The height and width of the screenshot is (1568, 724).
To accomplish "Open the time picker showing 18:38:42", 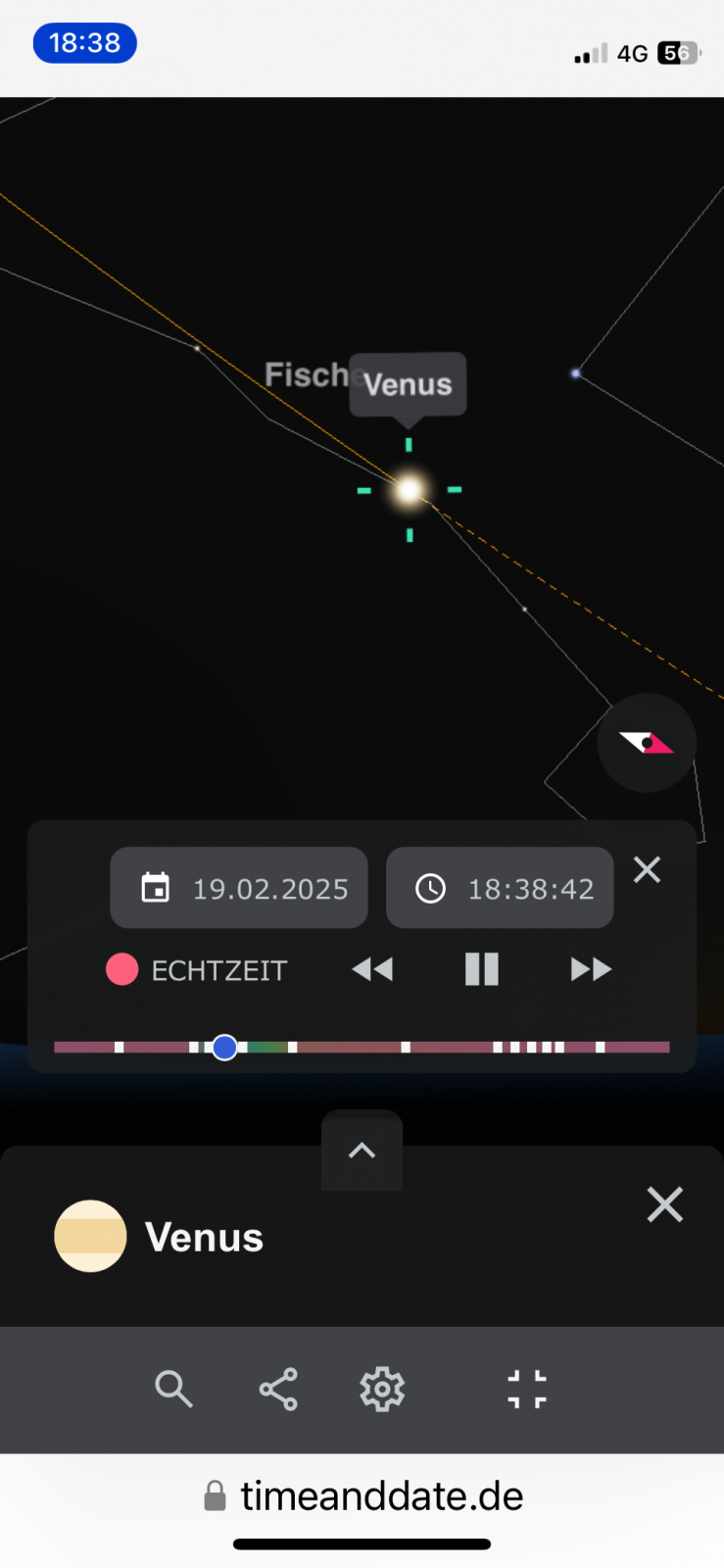I will pyautogui.click(x=500, y=888).
